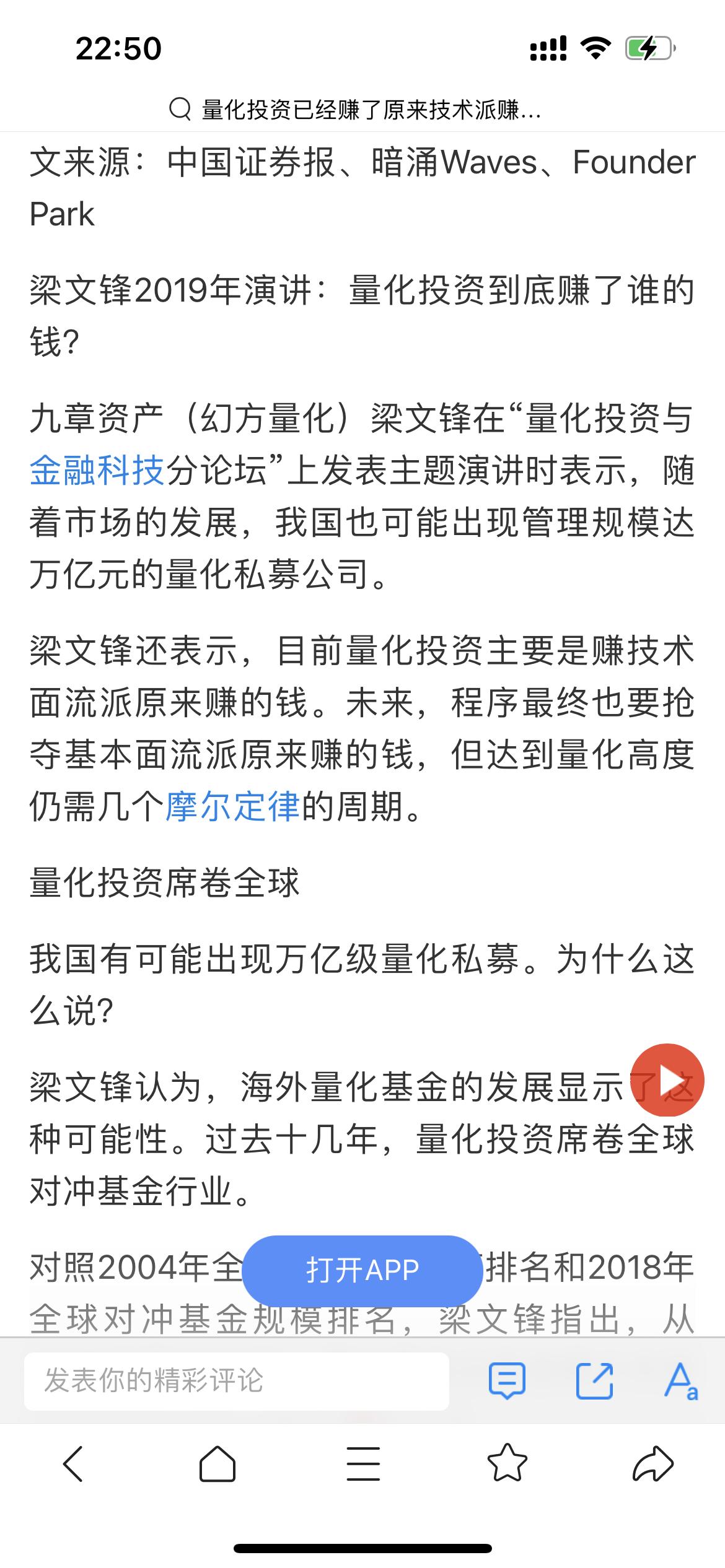725x1568 pixels.
Task: Tap the Wi-Fi status icon
Action: (x=595, y=48)
